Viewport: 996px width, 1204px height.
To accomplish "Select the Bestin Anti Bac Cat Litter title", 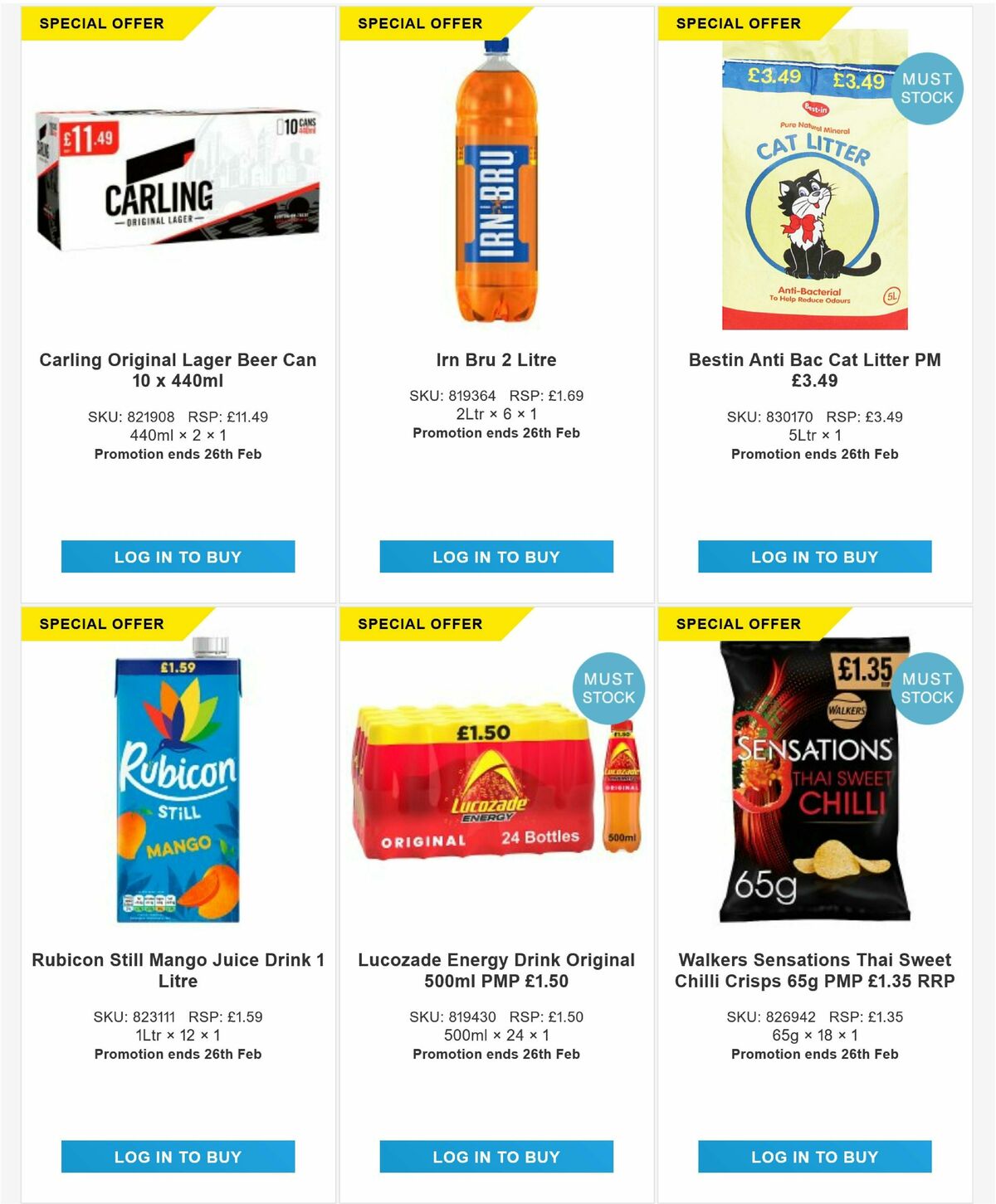I will coord(816,371).
